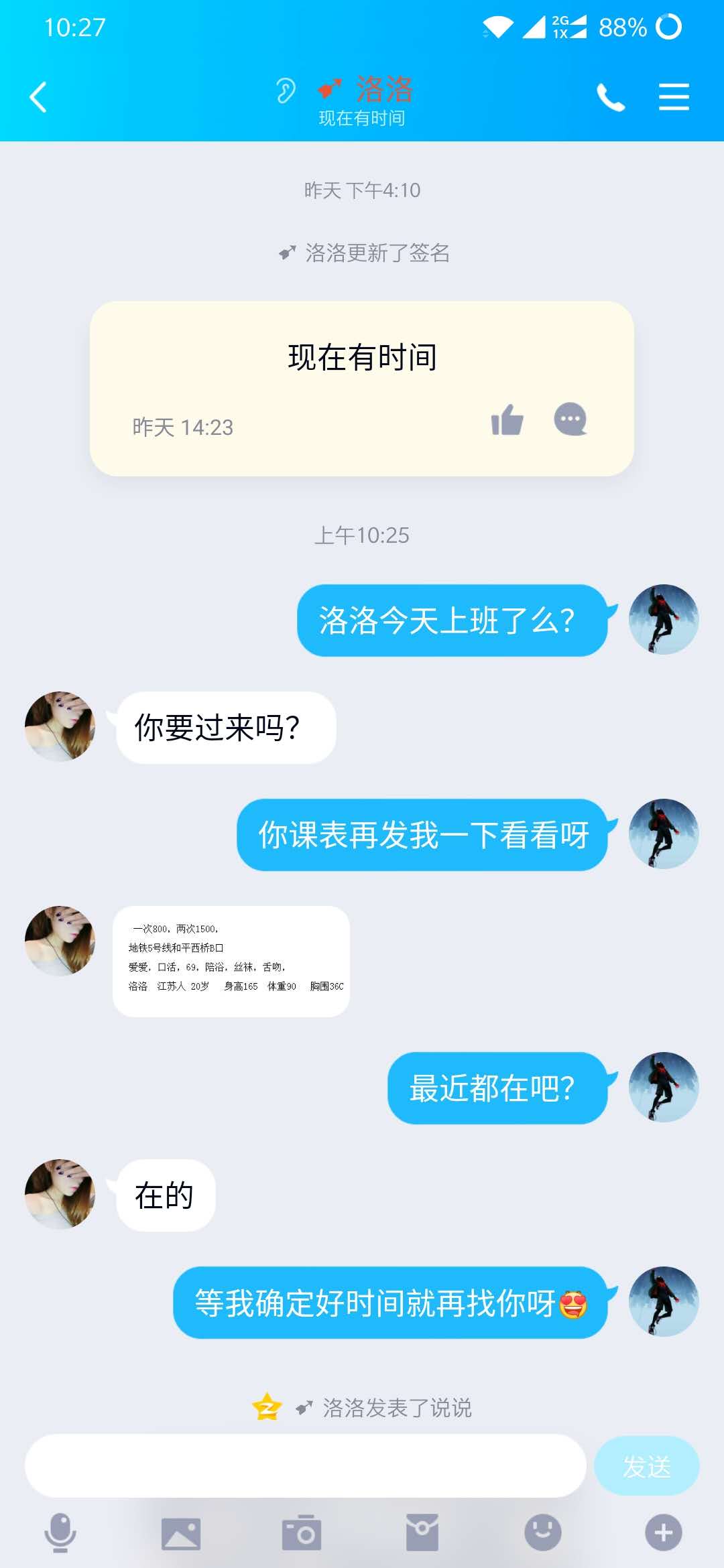Screen dimensions: 724x1568
Task: Tap the 发送 send button
Action: coord(646,1466)
